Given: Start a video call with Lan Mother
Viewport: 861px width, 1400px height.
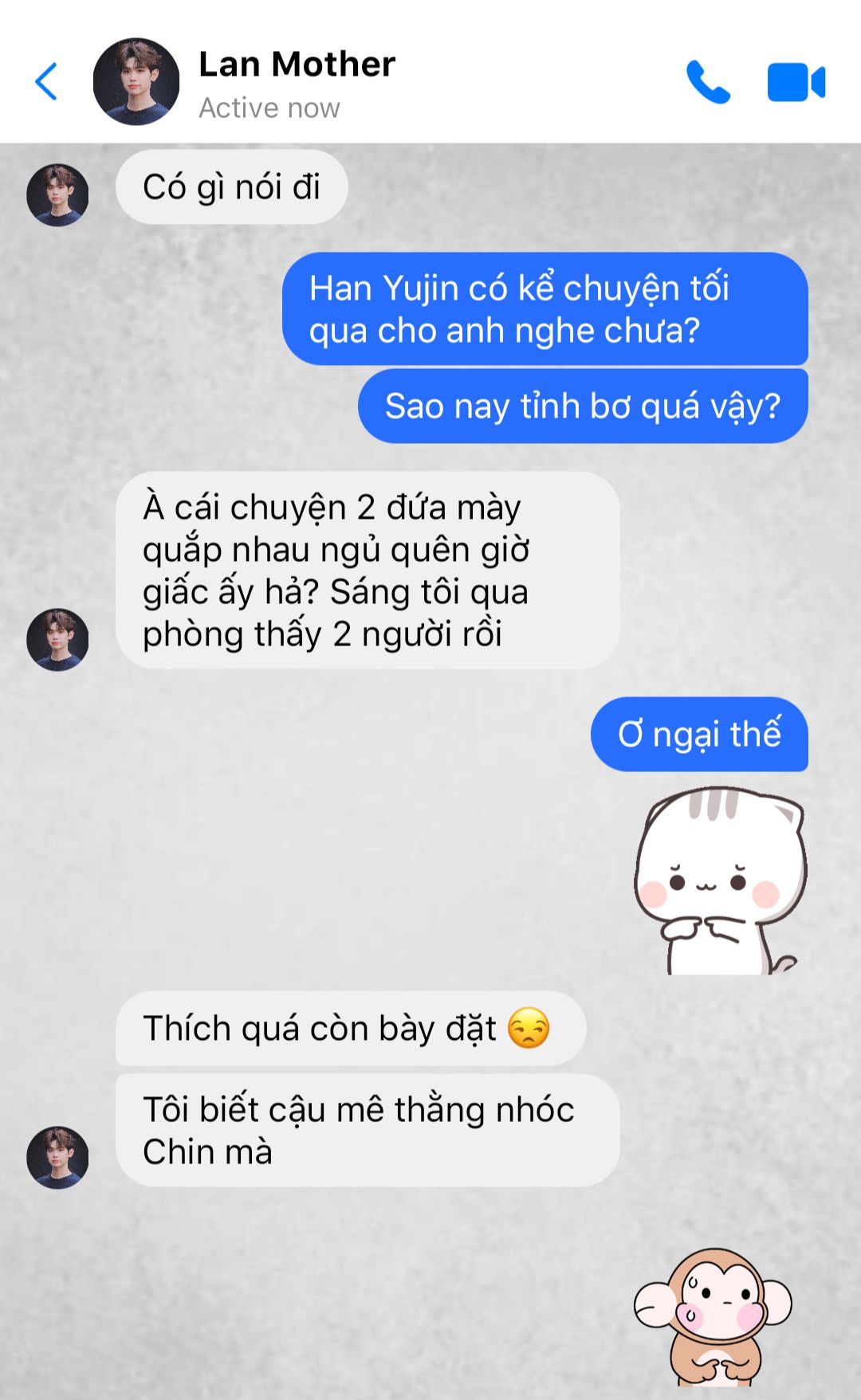Looking at the screenshot, I should click(x=796, y=82).
